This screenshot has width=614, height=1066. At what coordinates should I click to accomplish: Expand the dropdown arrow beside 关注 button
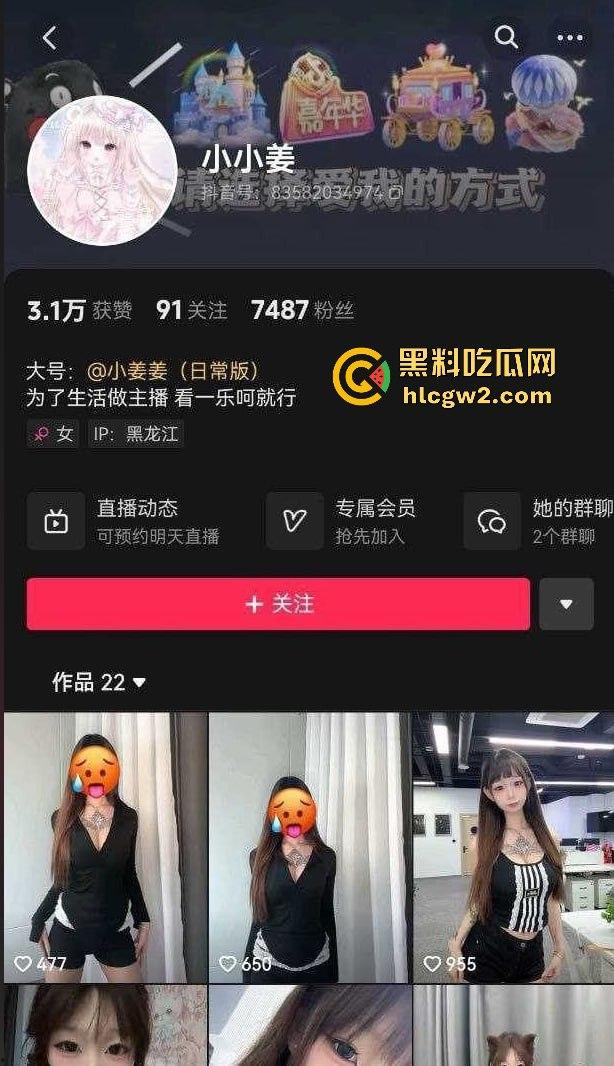pyautogui.click(x=566, y=604)
